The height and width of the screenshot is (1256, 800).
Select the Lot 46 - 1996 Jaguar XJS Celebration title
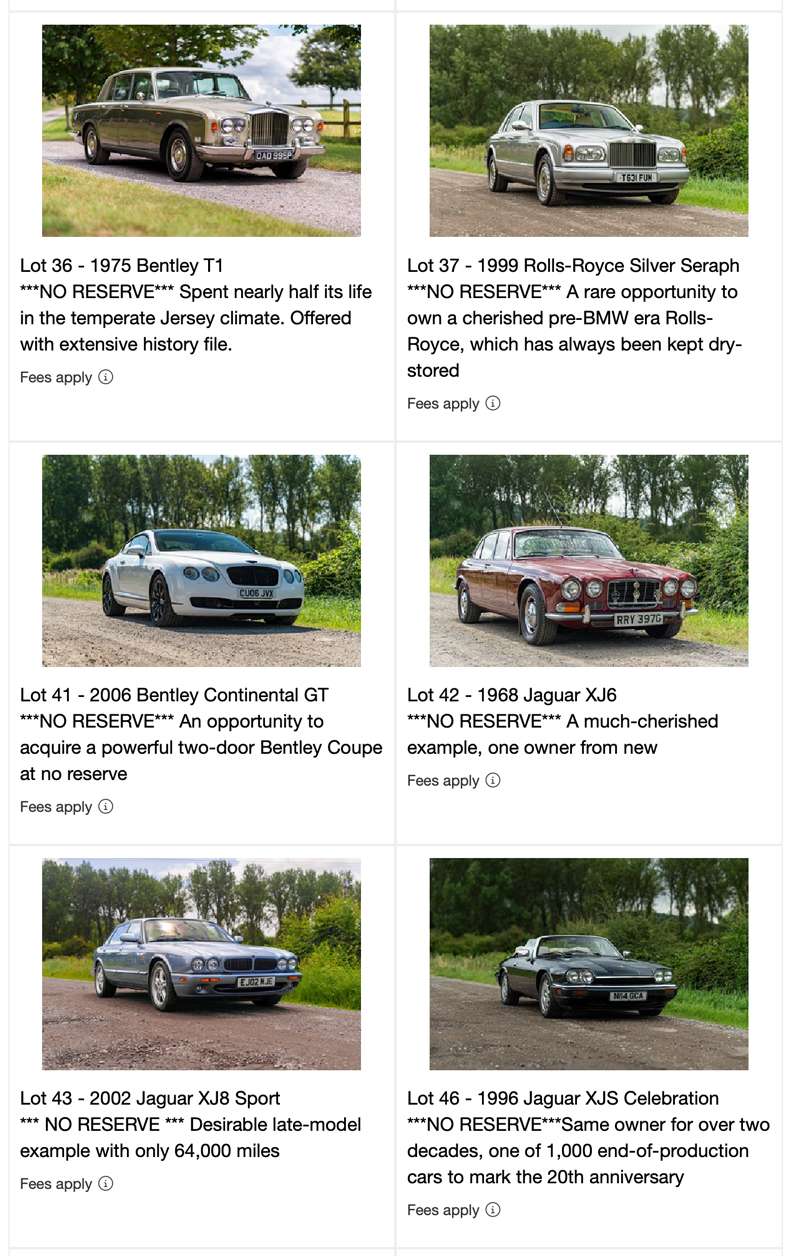point(563,1098)
